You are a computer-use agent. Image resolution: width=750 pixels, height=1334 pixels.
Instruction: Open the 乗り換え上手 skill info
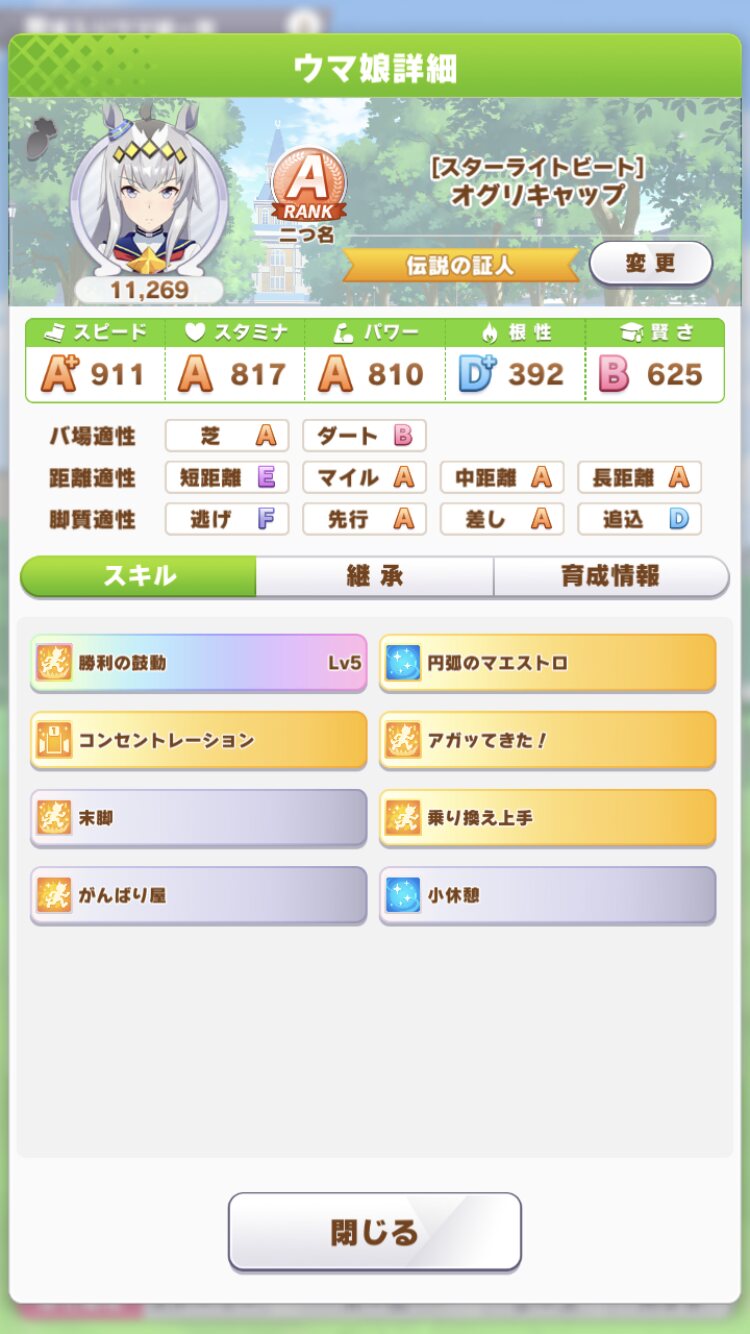[547, 818]
